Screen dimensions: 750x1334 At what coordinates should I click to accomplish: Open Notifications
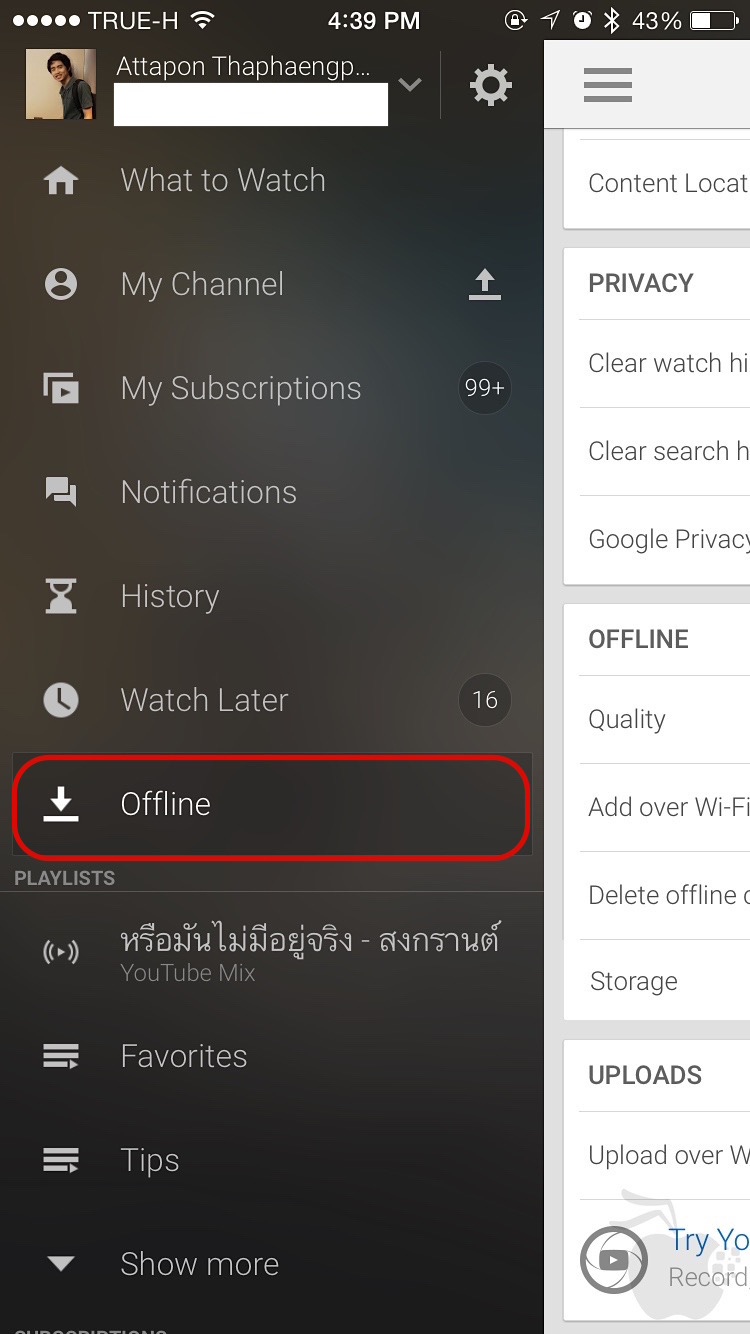[x=208, y=493]
